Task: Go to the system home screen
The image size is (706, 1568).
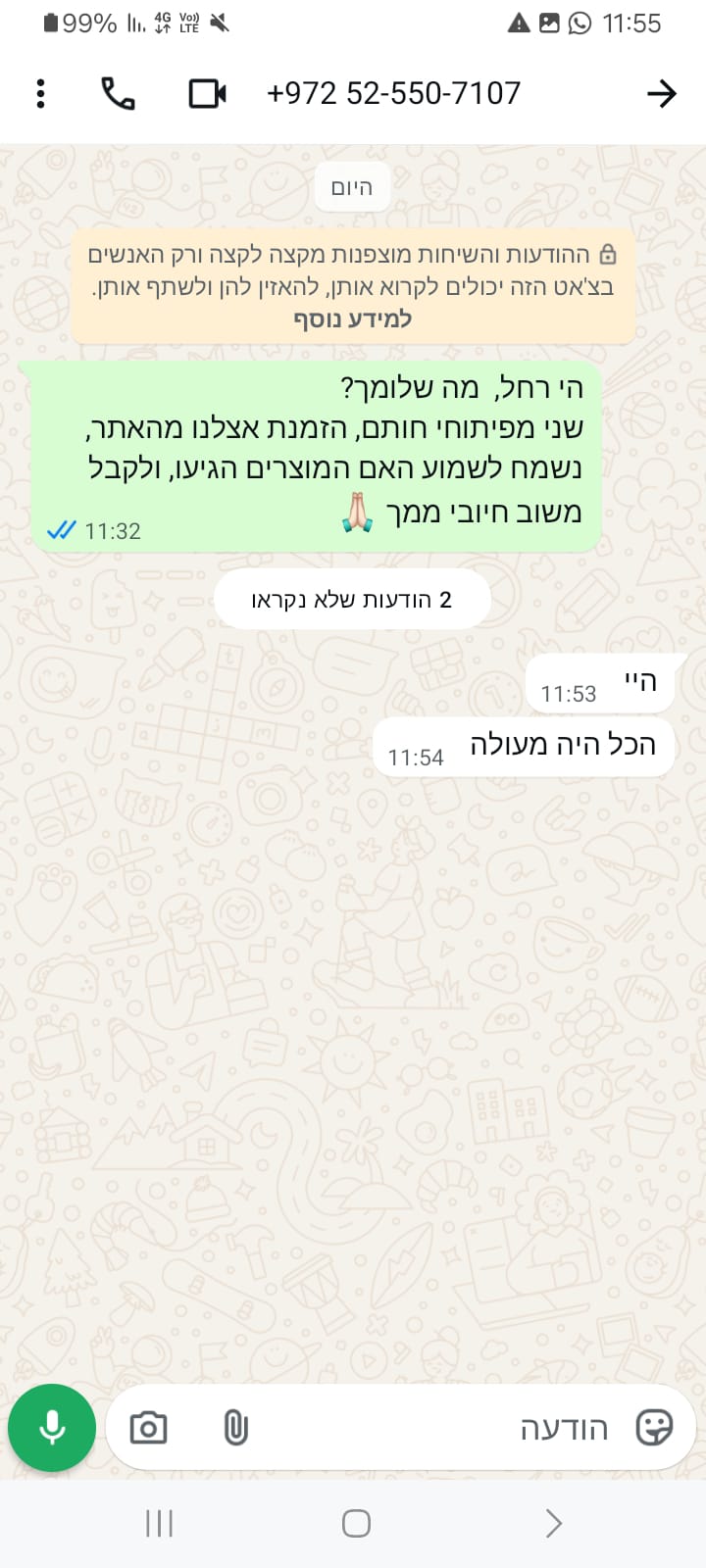Action: [356, 1523]
